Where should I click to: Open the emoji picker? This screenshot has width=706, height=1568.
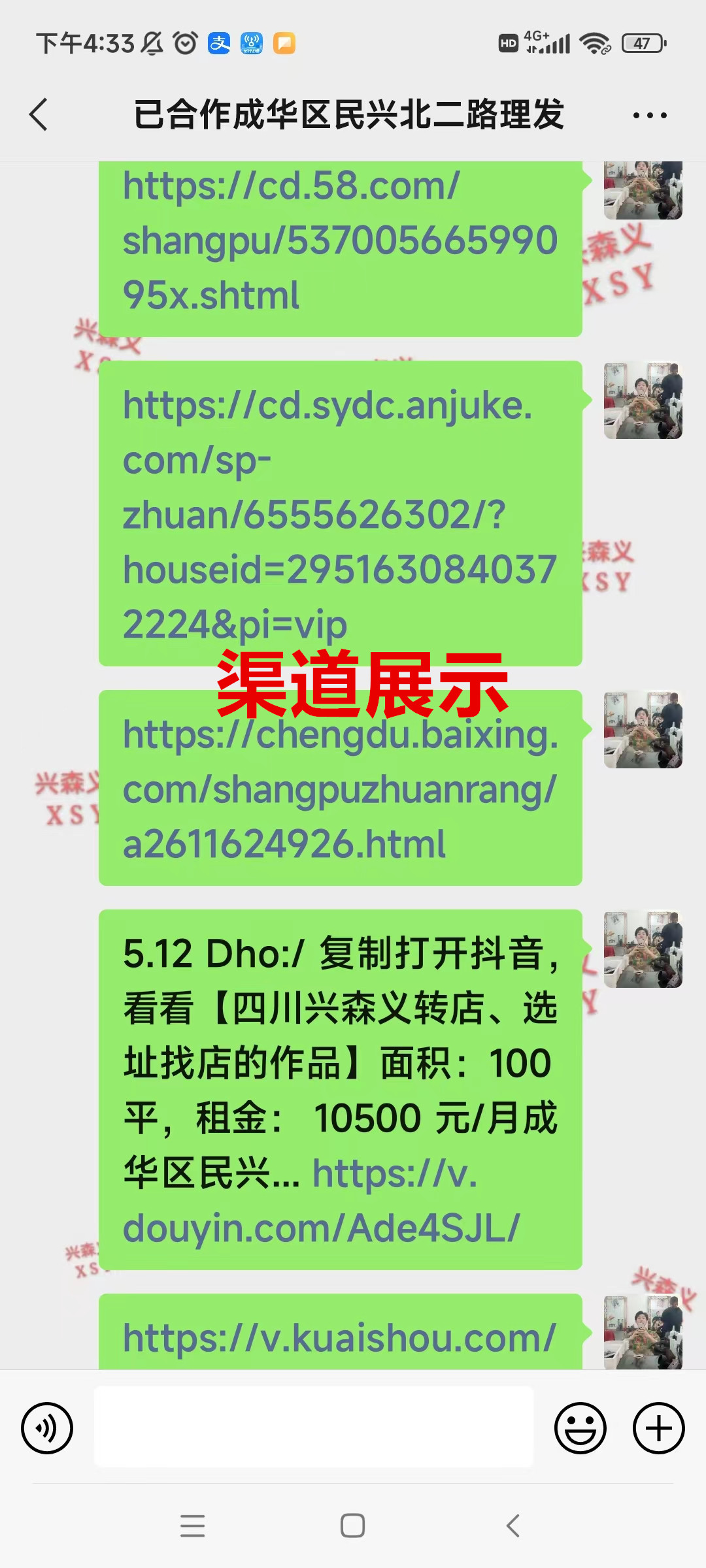point(580,1428)
